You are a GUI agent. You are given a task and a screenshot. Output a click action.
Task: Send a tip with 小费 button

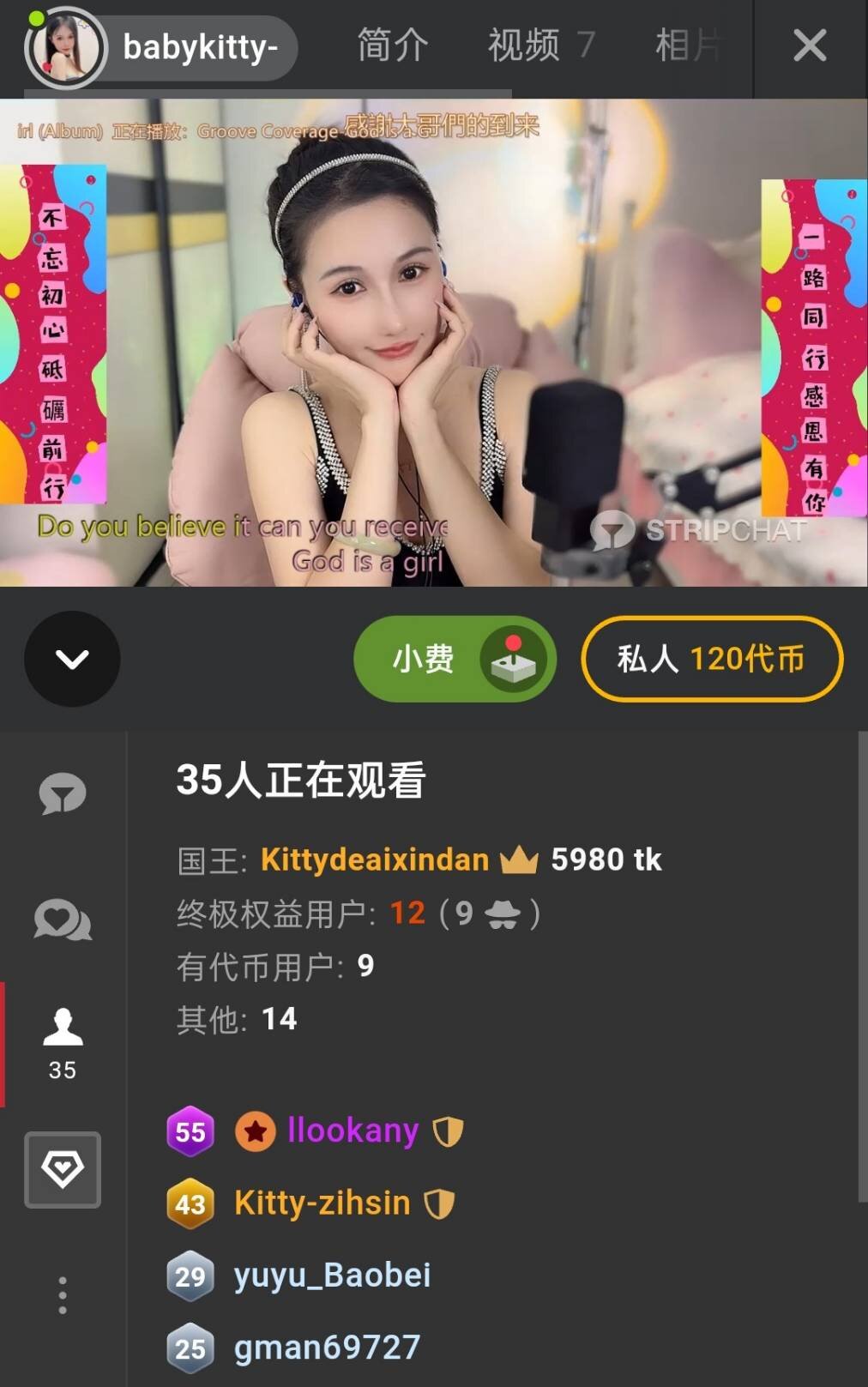click(455, 659)
